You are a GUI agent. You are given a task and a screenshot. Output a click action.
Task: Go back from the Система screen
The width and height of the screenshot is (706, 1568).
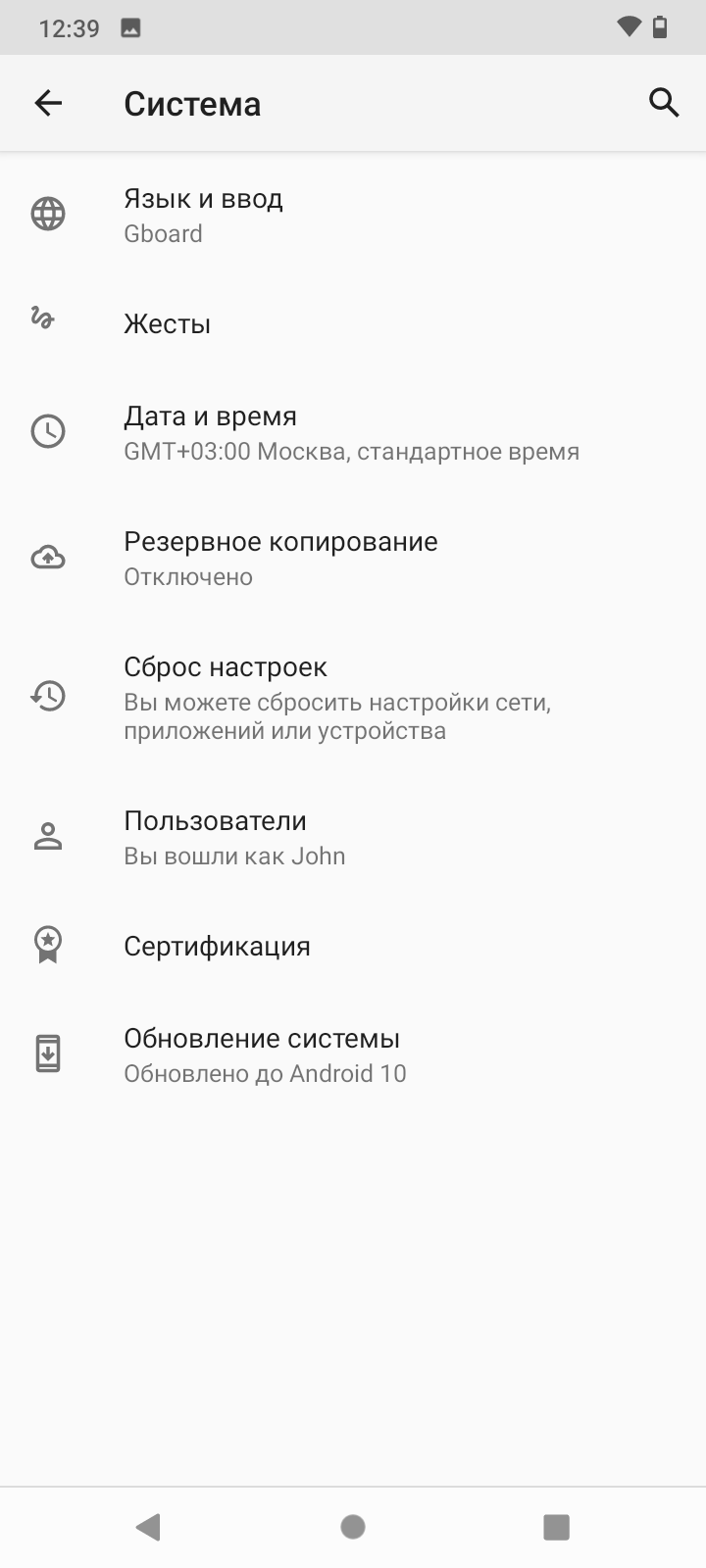(x=48, y=103)
